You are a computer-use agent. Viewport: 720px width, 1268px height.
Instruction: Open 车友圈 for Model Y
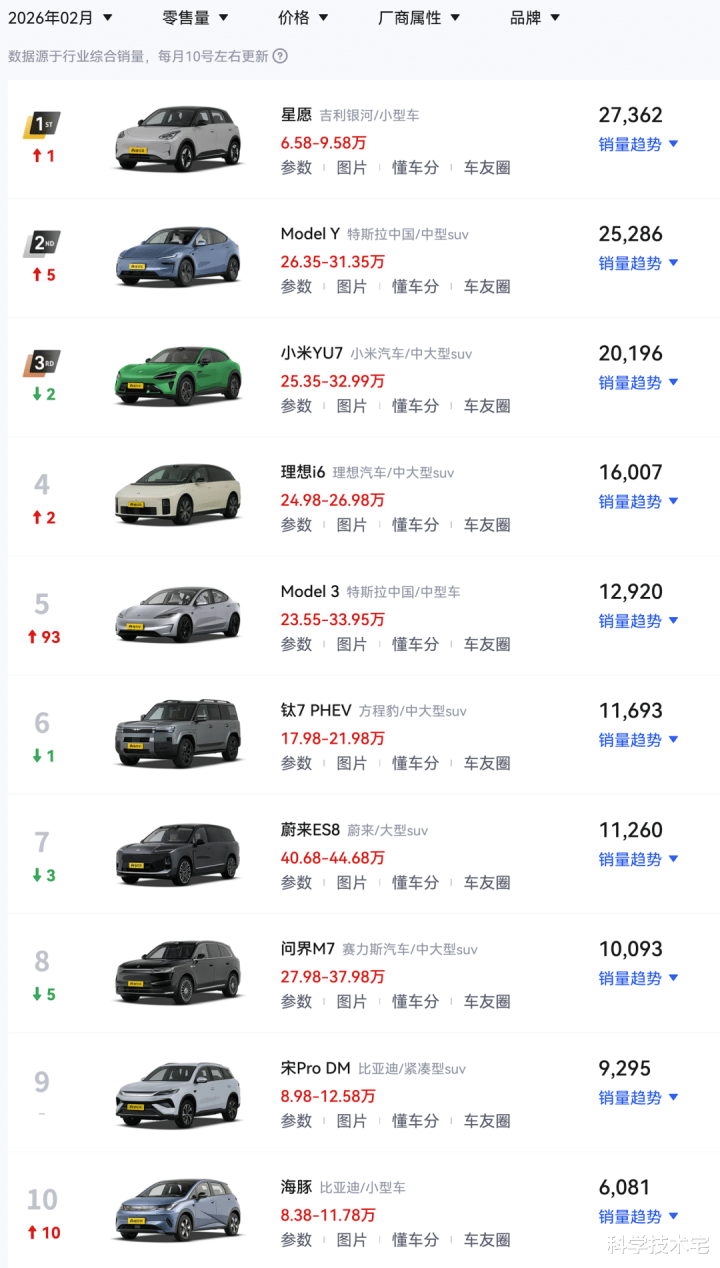(487, 287)
